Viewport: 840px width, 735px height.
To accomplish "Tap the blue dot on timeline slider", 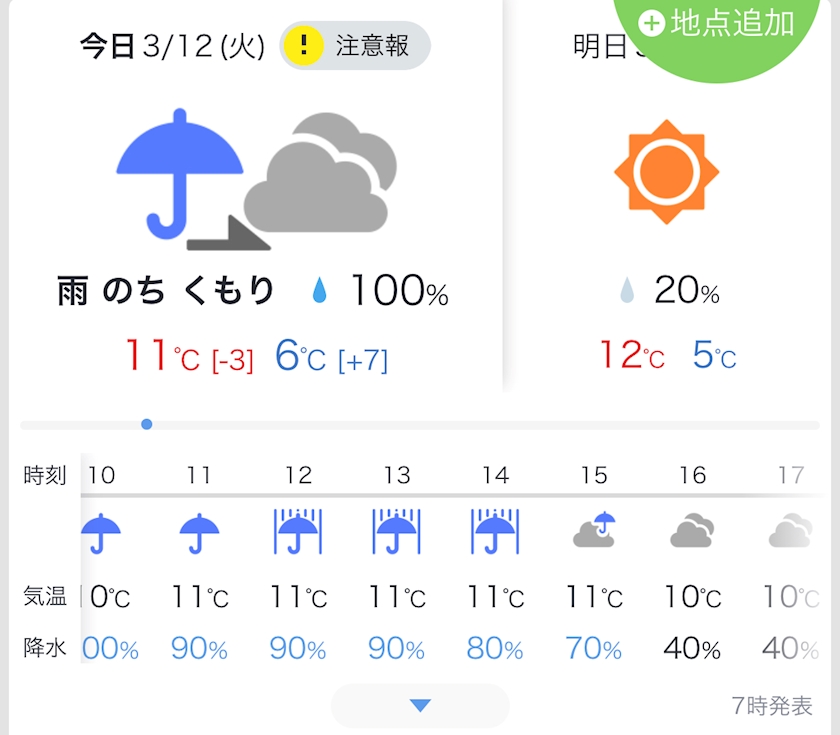I will pos(146,424).
